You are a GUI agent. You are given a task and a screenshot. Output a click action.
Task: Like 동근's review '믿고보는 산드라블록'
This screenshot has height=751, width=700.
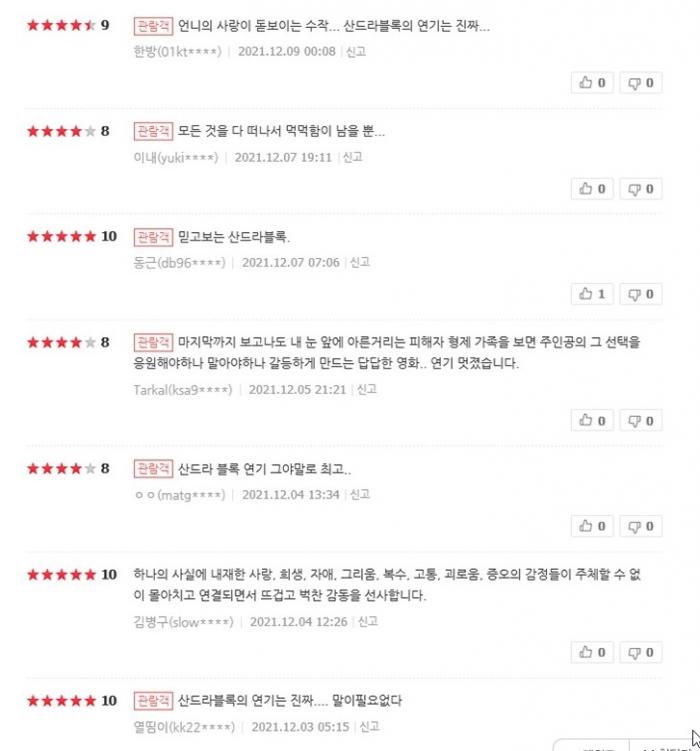point(592,294)
